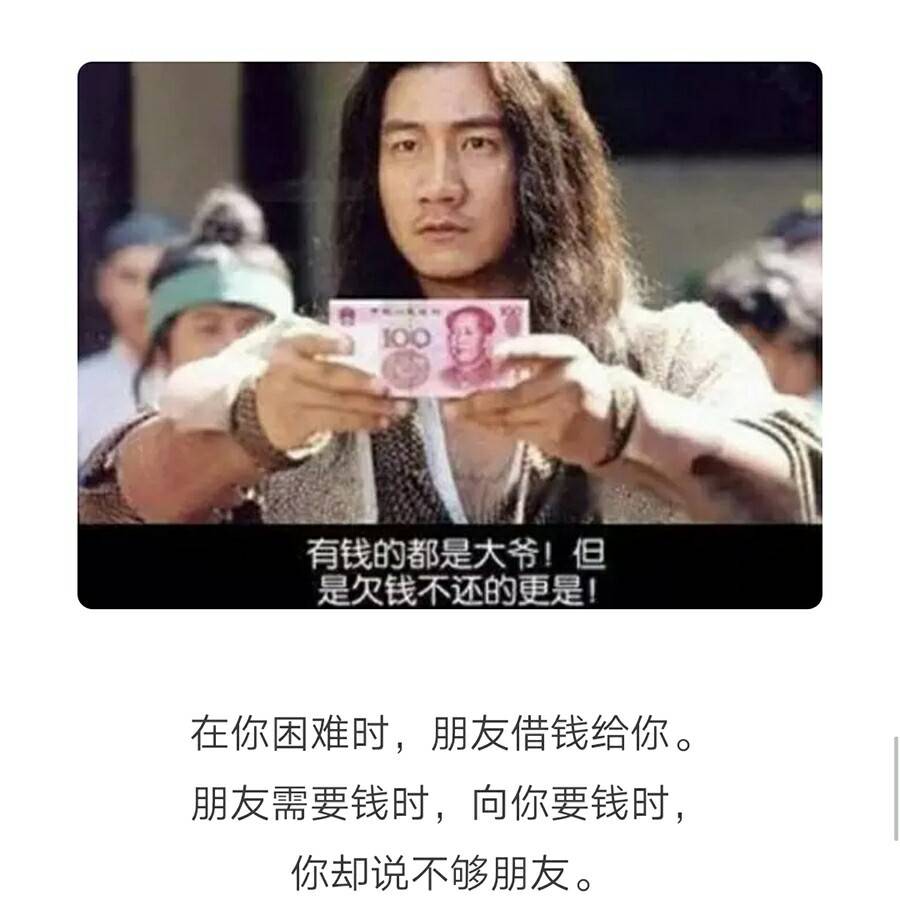Open the meme image with the 100 yuan note
The image size is (900, 900).
coord(449,335)
